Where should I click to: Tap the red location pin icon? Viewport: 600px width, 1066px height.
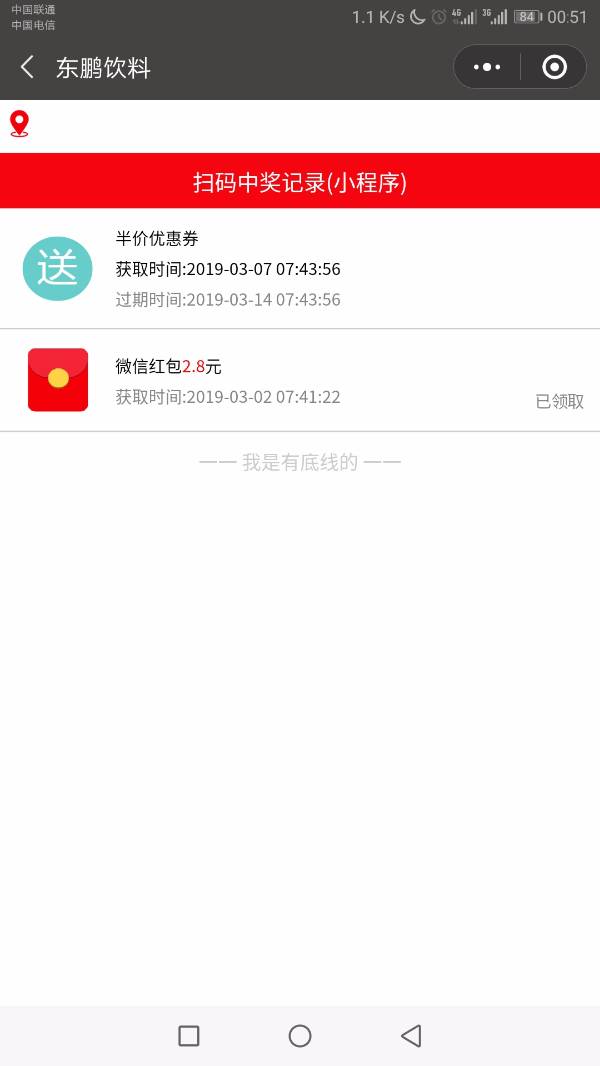(x=20, y=124)
